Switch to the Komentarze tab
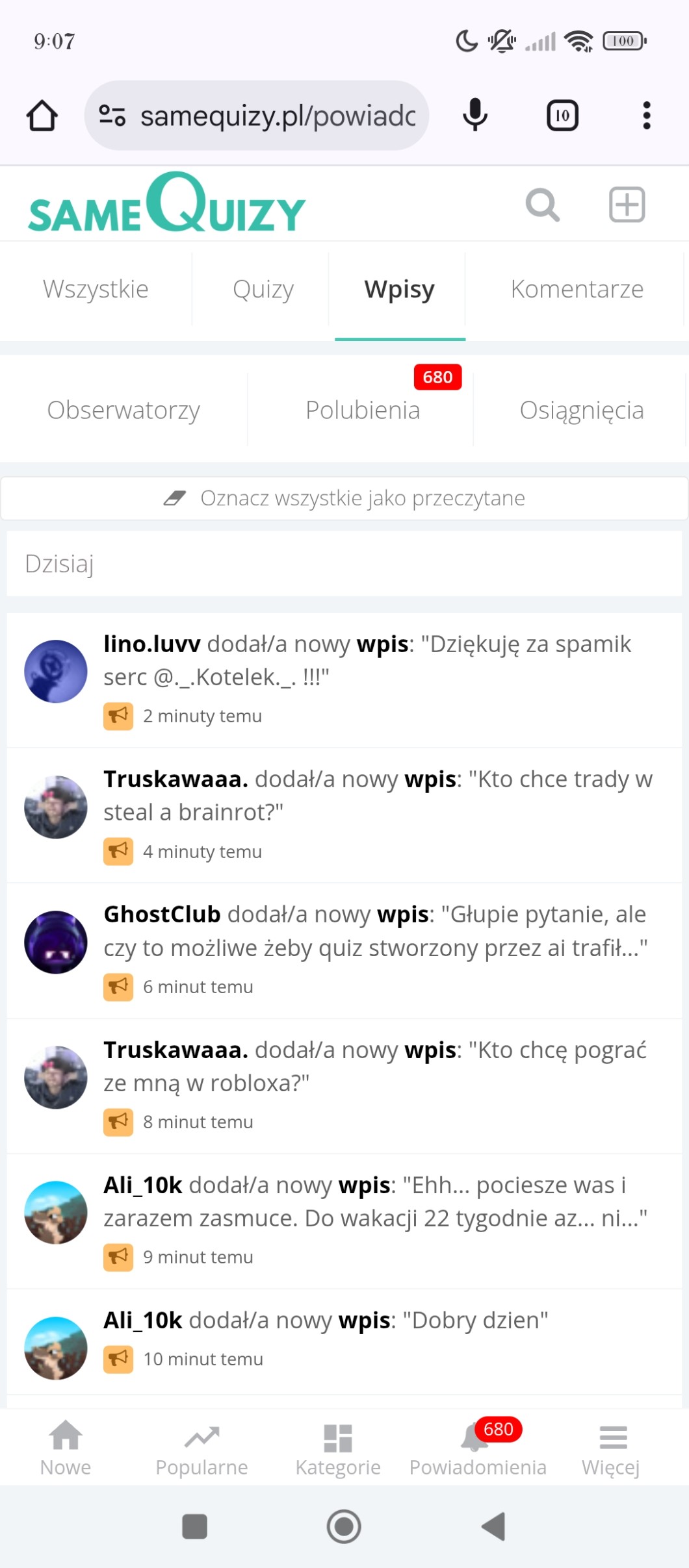 pyautogui.click(x=577, y=289)
